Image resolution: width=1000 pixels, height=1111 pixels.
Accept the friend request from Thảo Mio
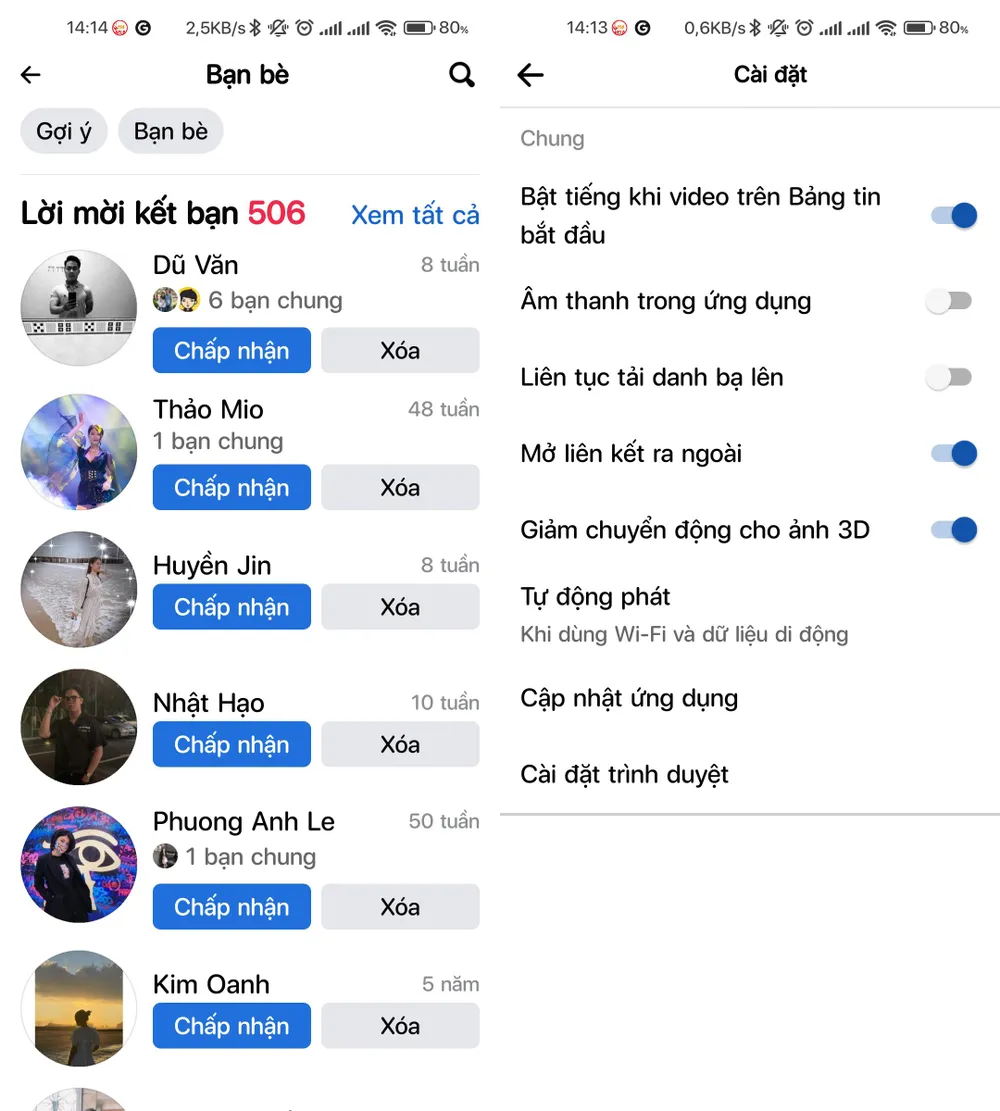tap(231, 487)
